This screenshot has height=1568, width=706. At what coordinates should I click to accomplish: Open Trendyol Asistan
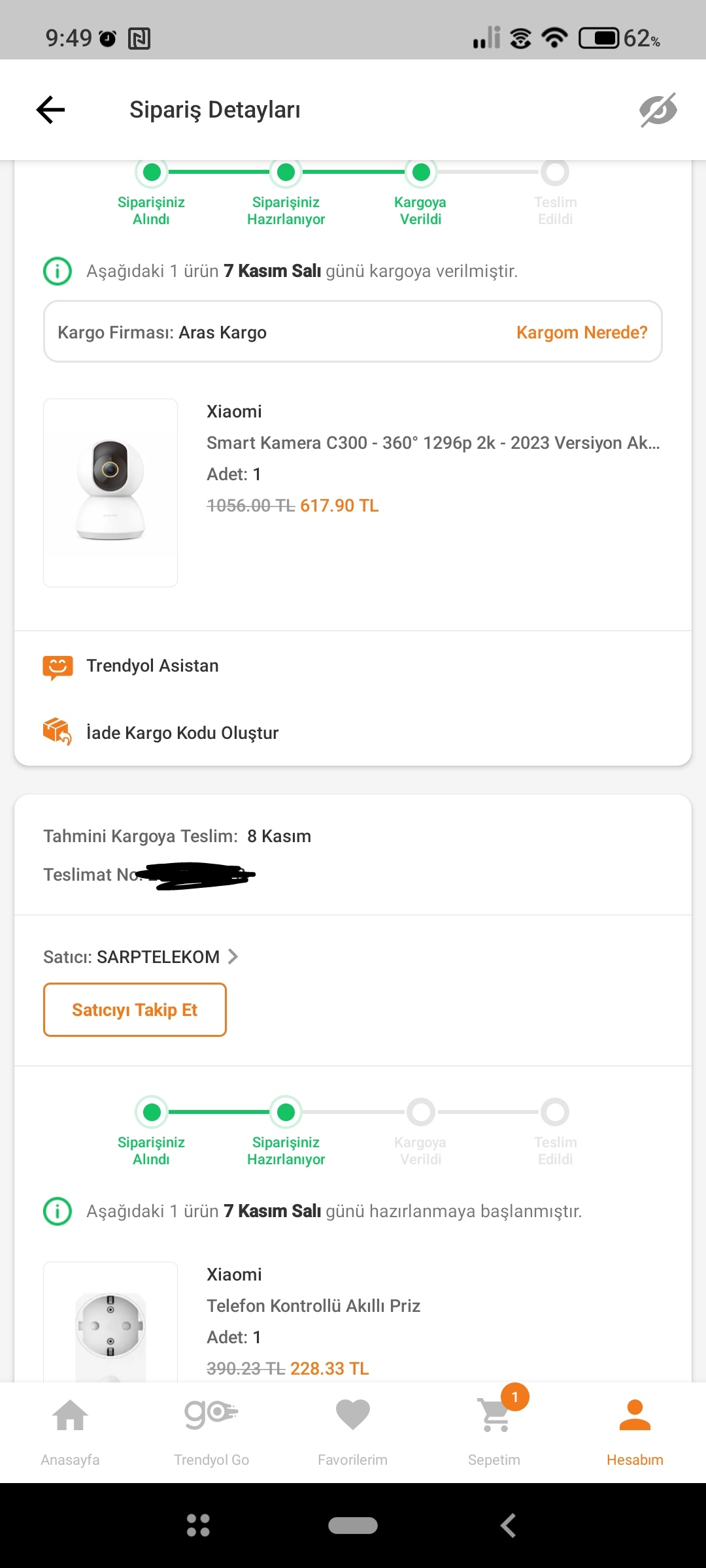152,666
